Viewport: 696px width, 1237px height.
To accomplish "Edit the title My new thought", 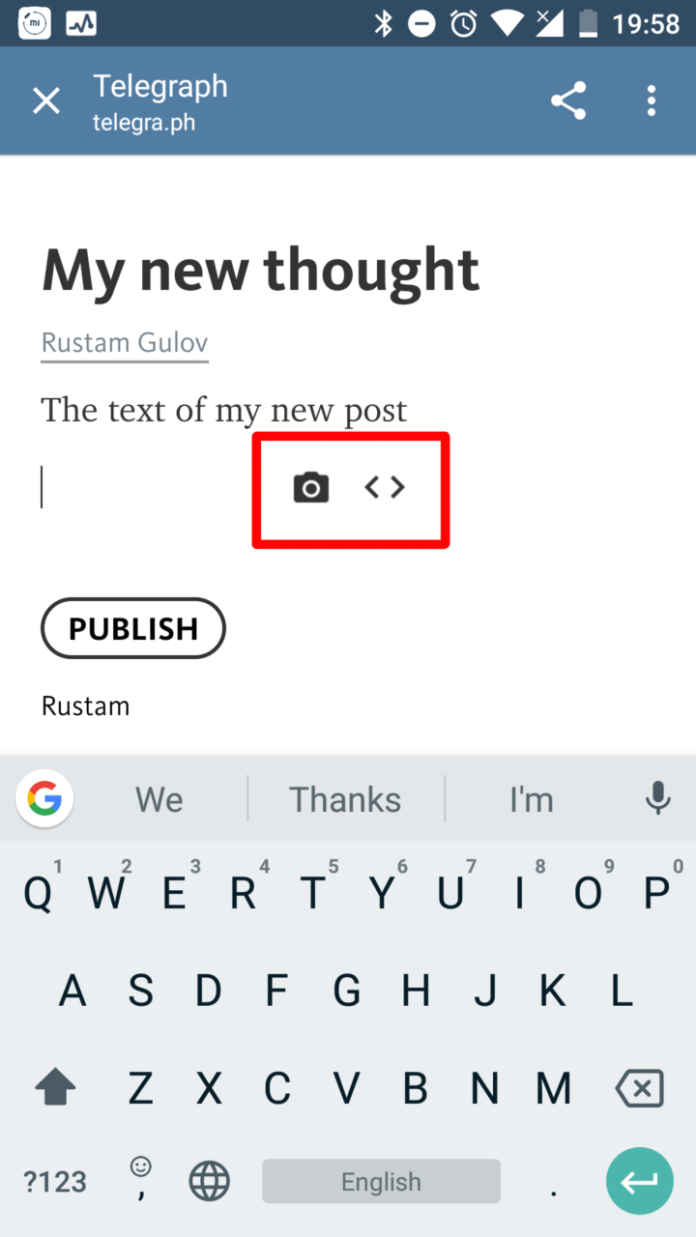I will tap(260, 270).
